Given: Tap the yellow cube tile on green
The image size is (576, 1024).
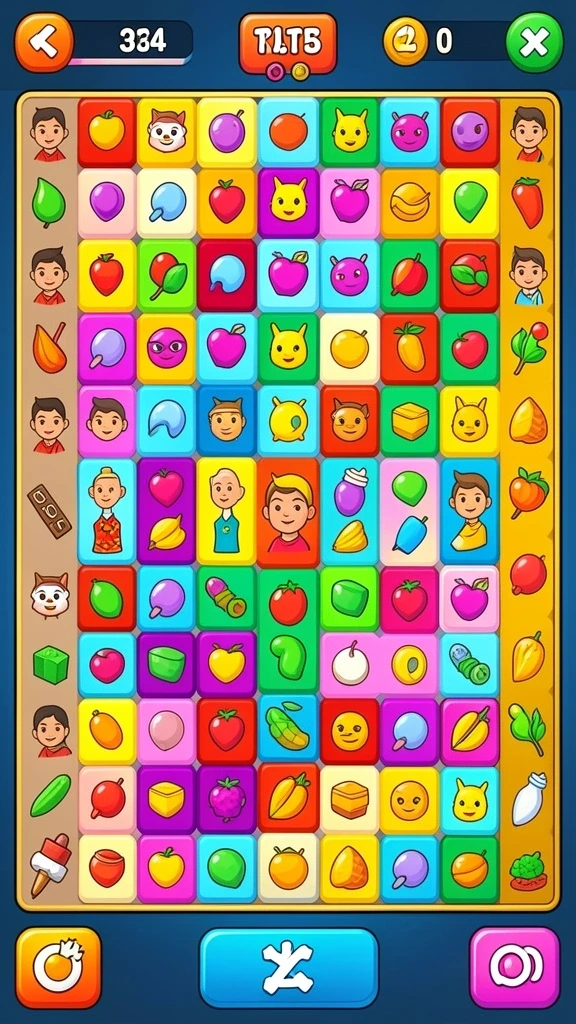Looking at the screenshot, I should coord(410,421).
